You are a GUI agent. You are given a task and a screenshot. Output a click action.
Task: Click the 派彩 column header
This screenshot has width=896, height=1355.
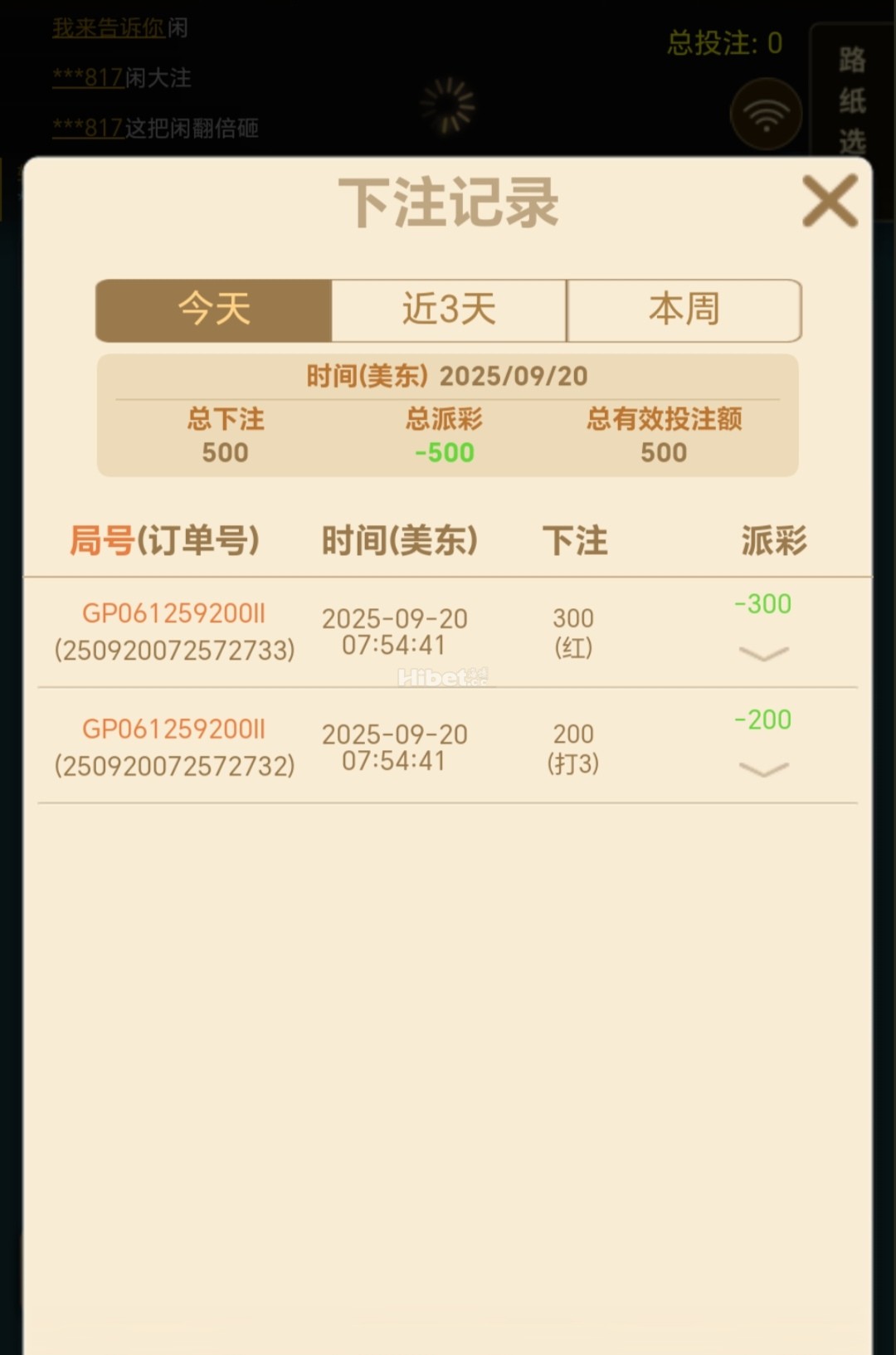tap(773, 540)
